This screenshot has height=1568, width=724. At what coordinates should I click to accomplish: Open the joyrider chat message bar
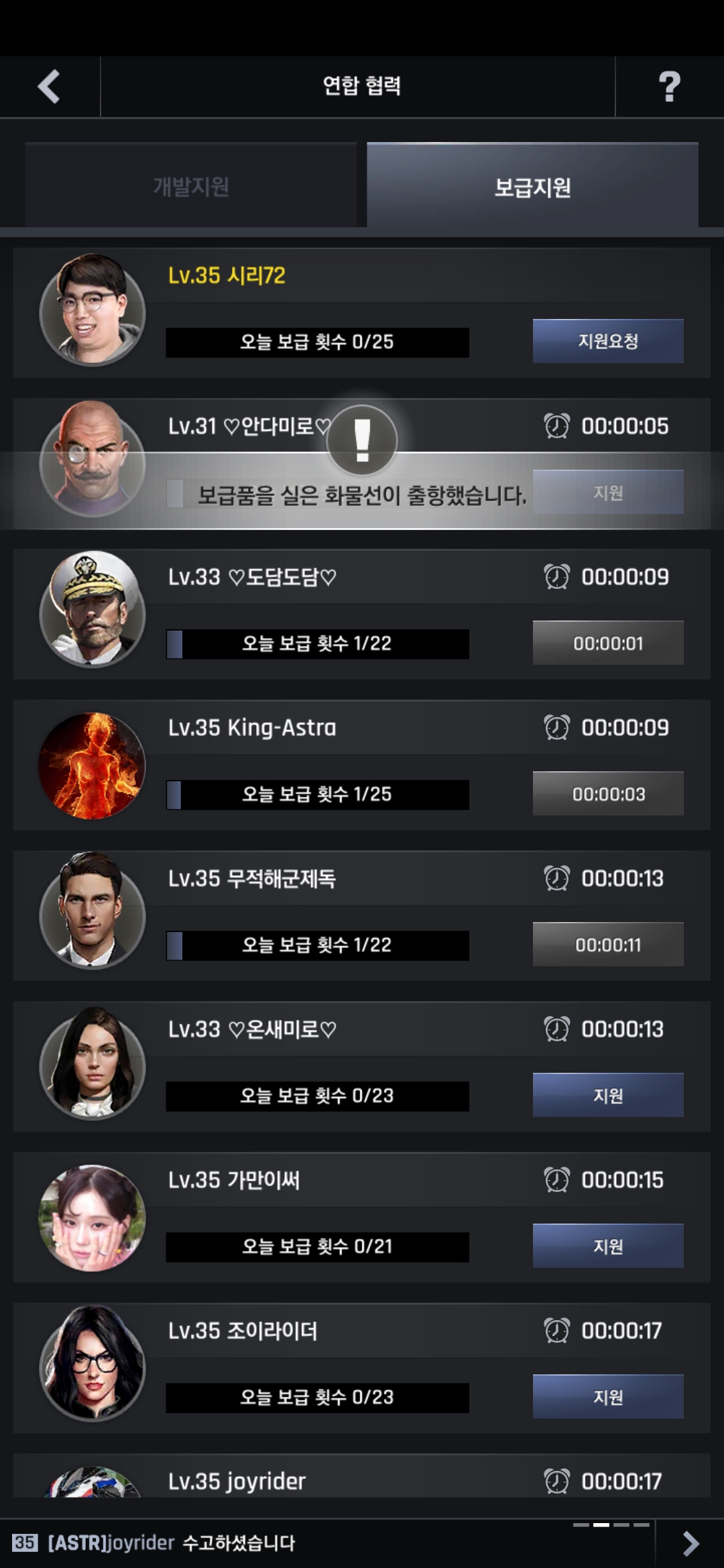coord(322,1543)
